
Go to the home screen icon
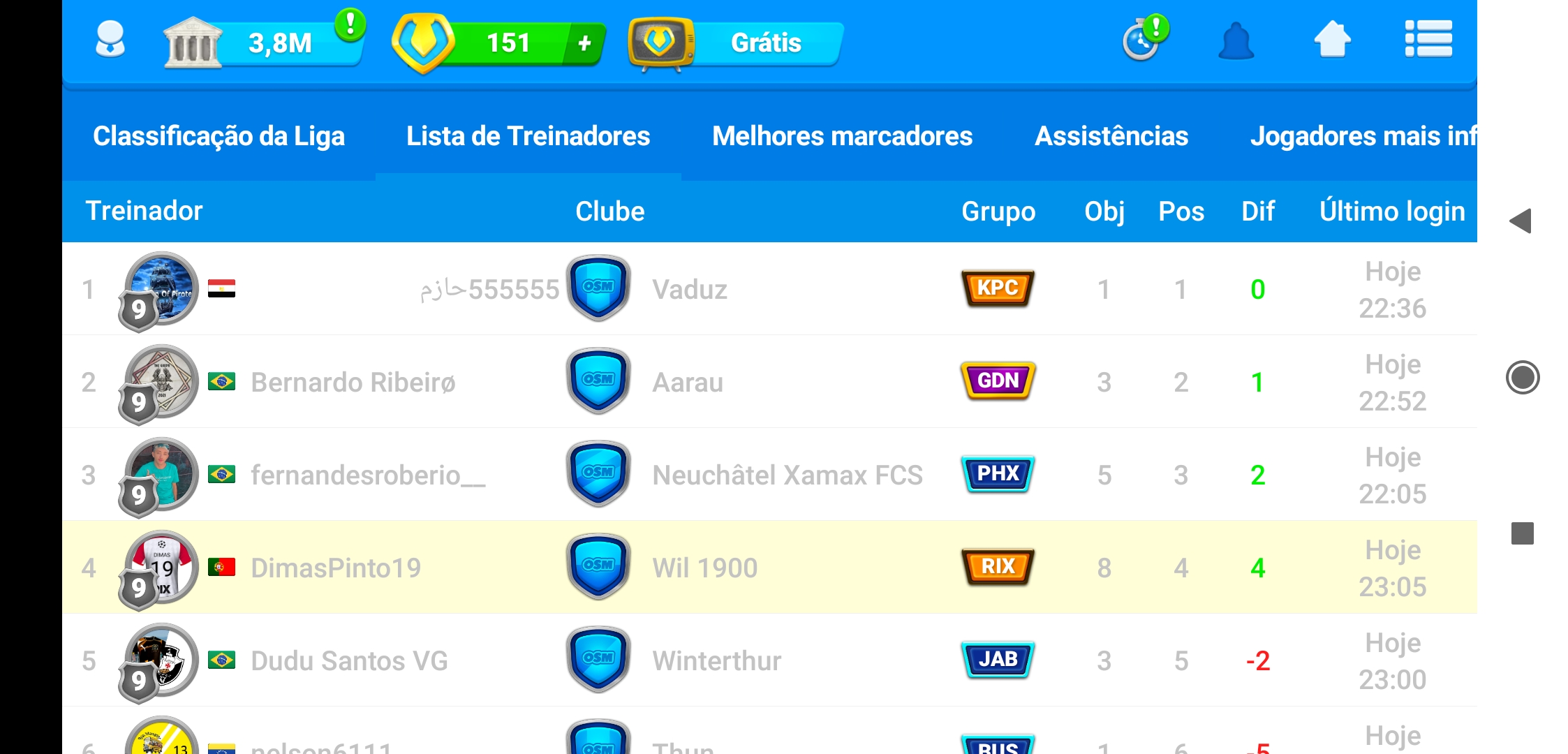click(x=1332, y=40)
